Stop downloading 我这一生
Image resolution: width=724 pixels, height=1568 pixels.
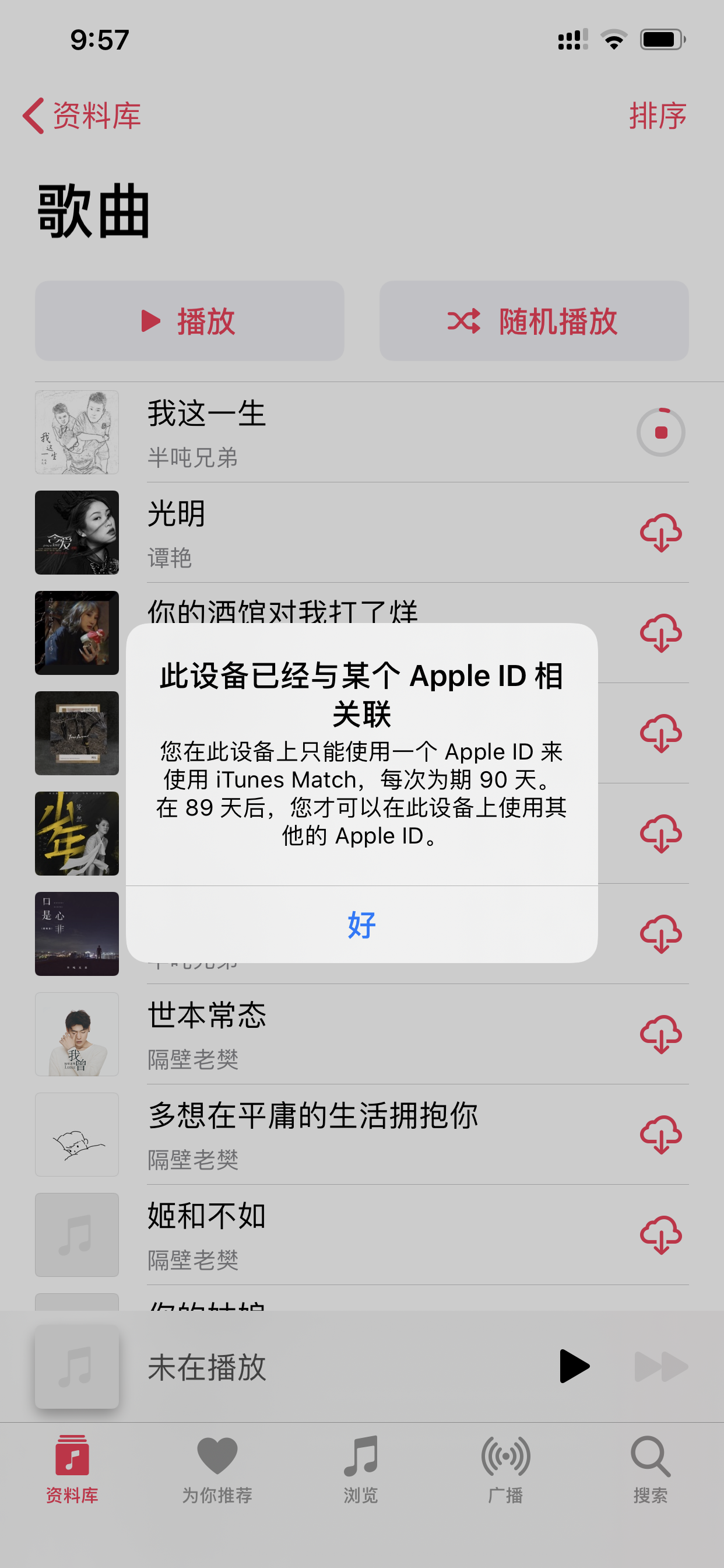tap(660, 432)
